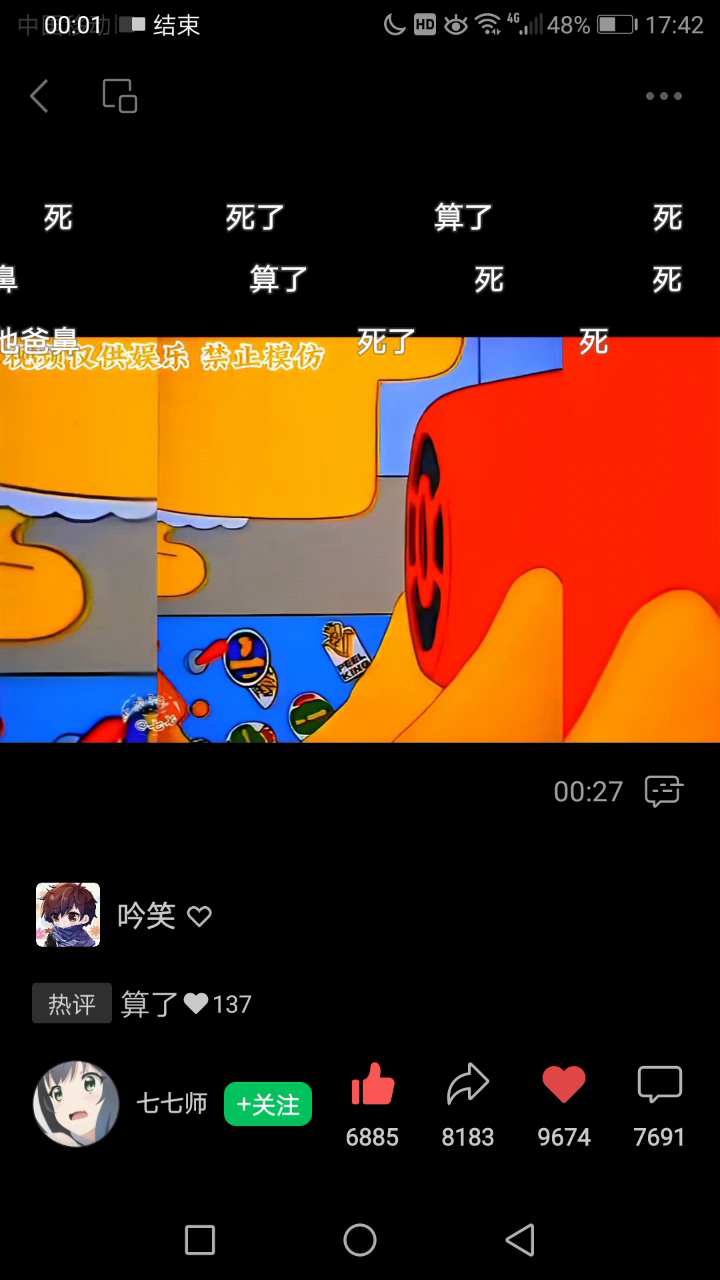Viewport: 720px width, 1280px height.
Task: Follow 七七师 with the +关注 button
Action: coord(268,1104)
